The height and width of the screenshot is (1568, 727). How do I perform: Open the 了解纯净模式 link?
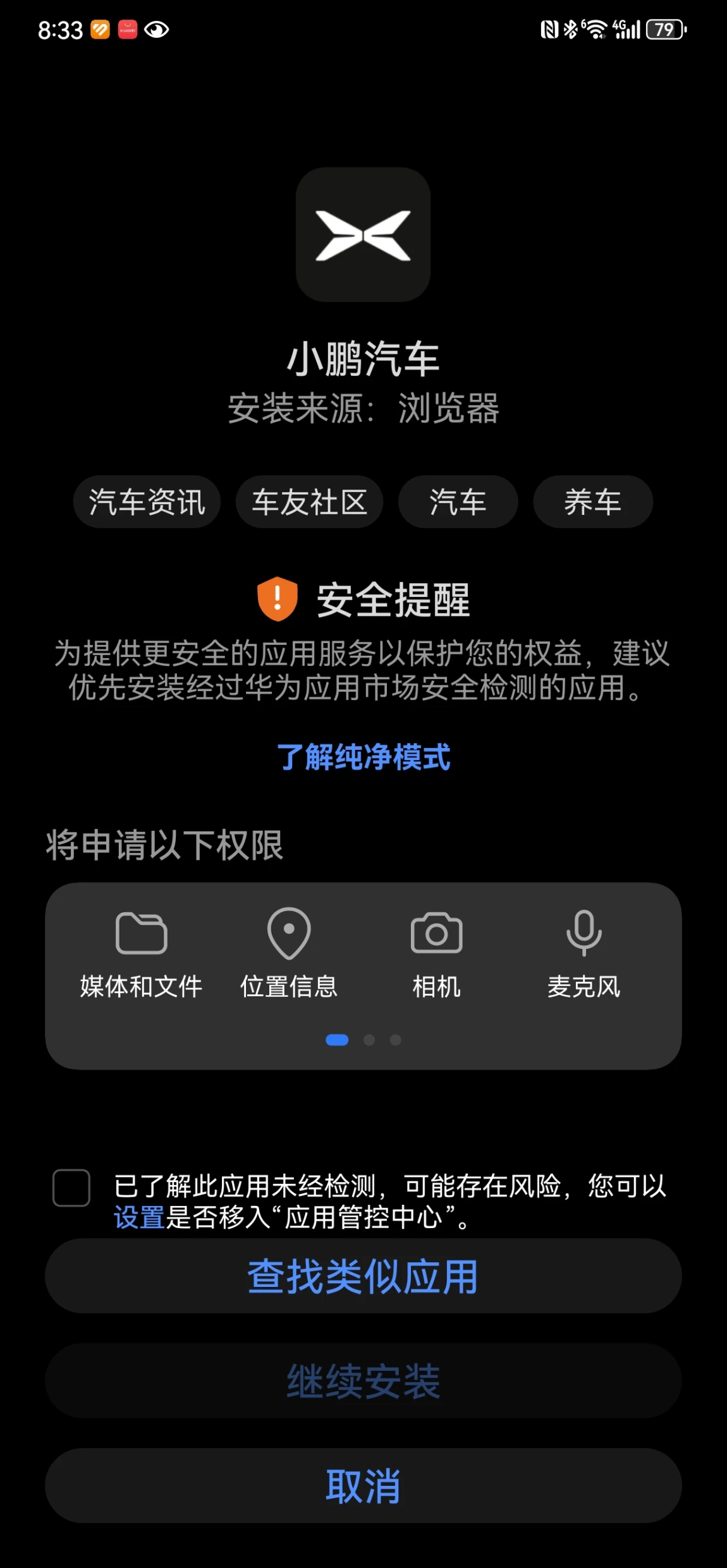[363, 757]
